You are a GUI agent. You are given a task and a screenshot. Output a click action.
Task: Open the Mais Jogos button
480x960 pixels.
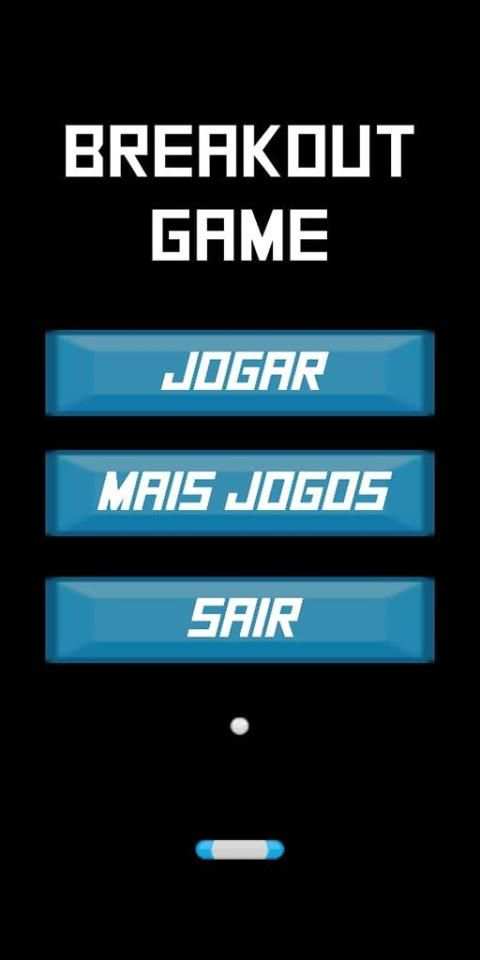tap(240, 493)
